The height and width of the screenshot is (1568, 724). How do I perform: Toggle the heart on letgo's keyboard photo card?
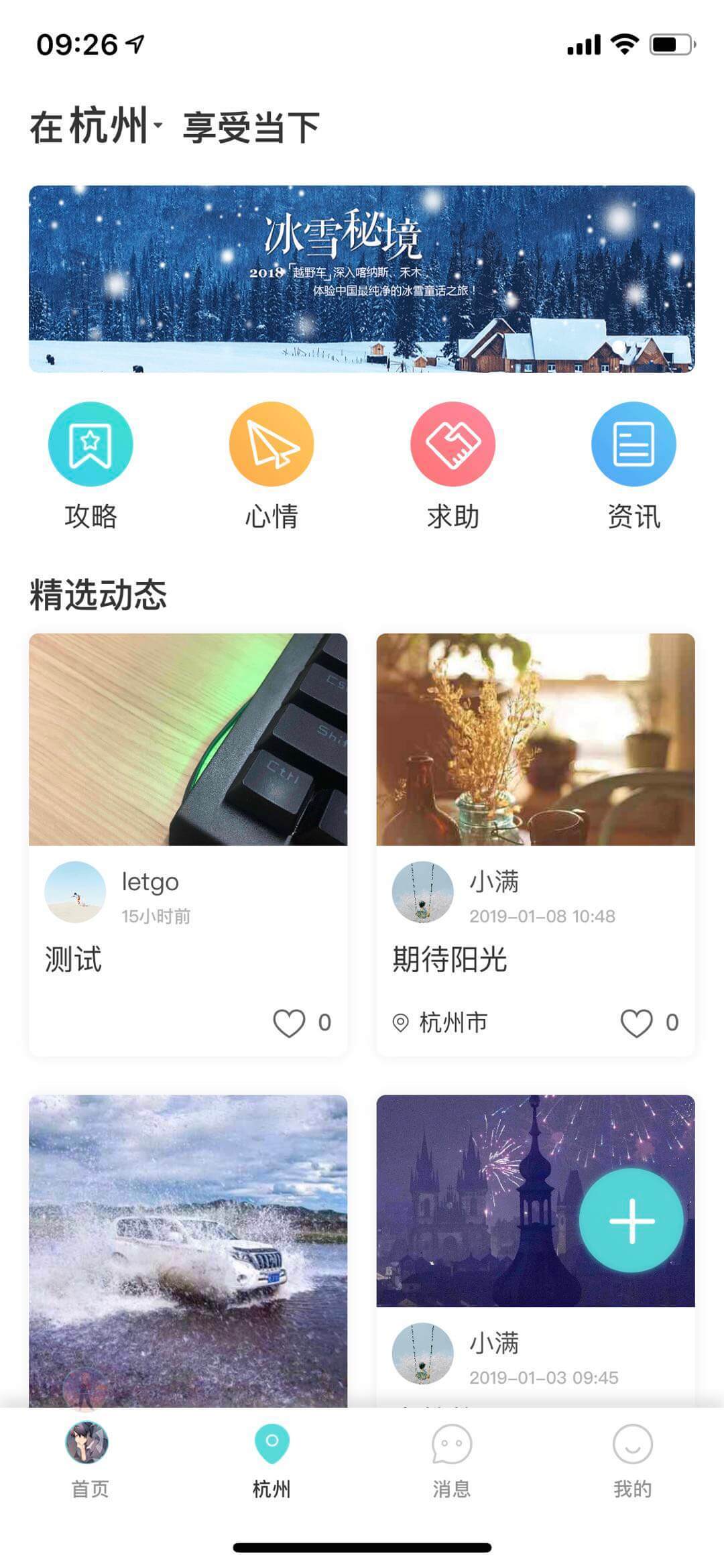pos(288,1022)
